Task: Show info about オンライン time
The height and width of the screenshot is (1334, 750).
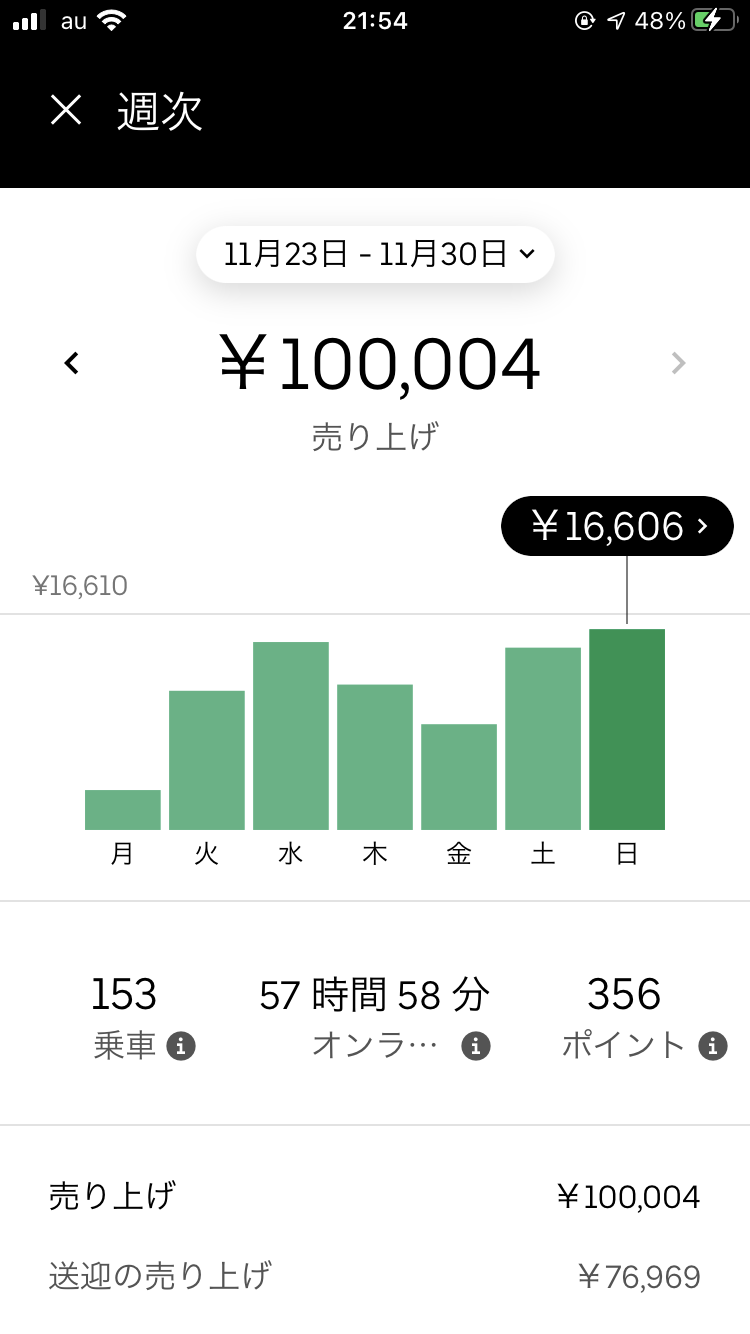Action: [x=476, y=1047]
